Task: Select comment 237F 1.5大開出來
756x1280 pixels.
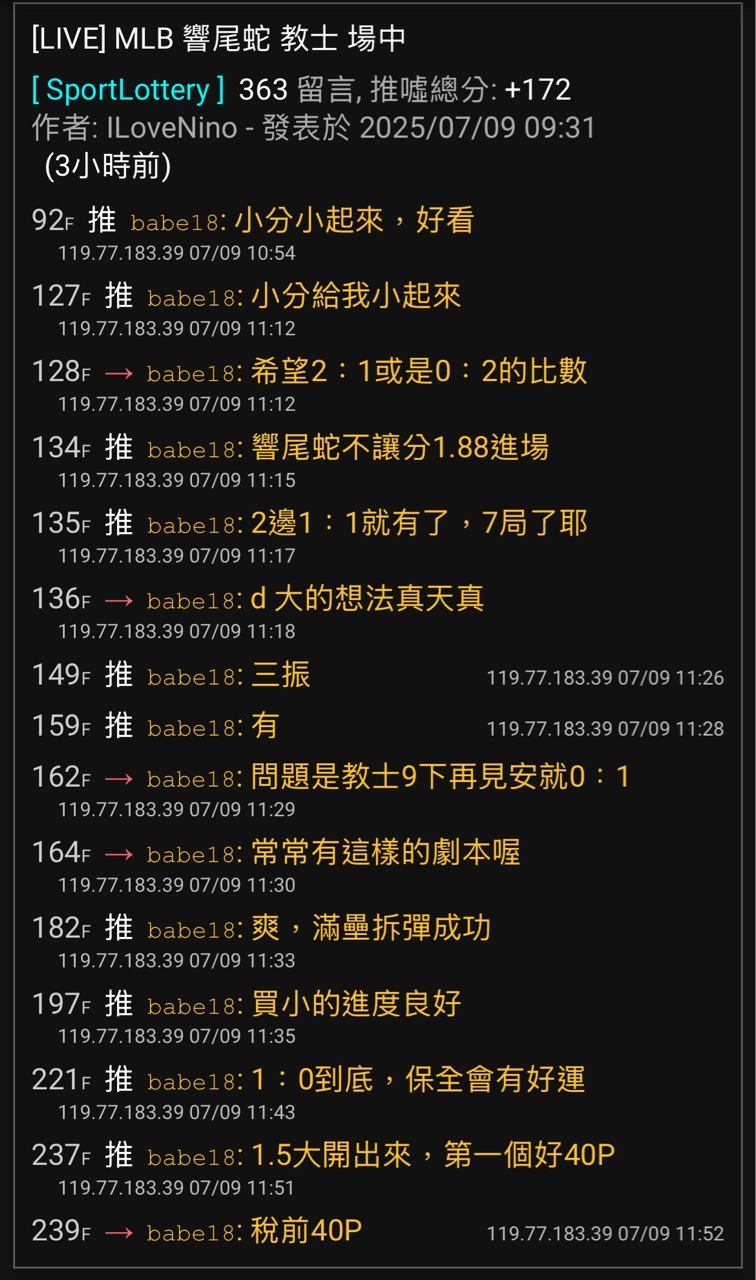Action: [432, 1155]
